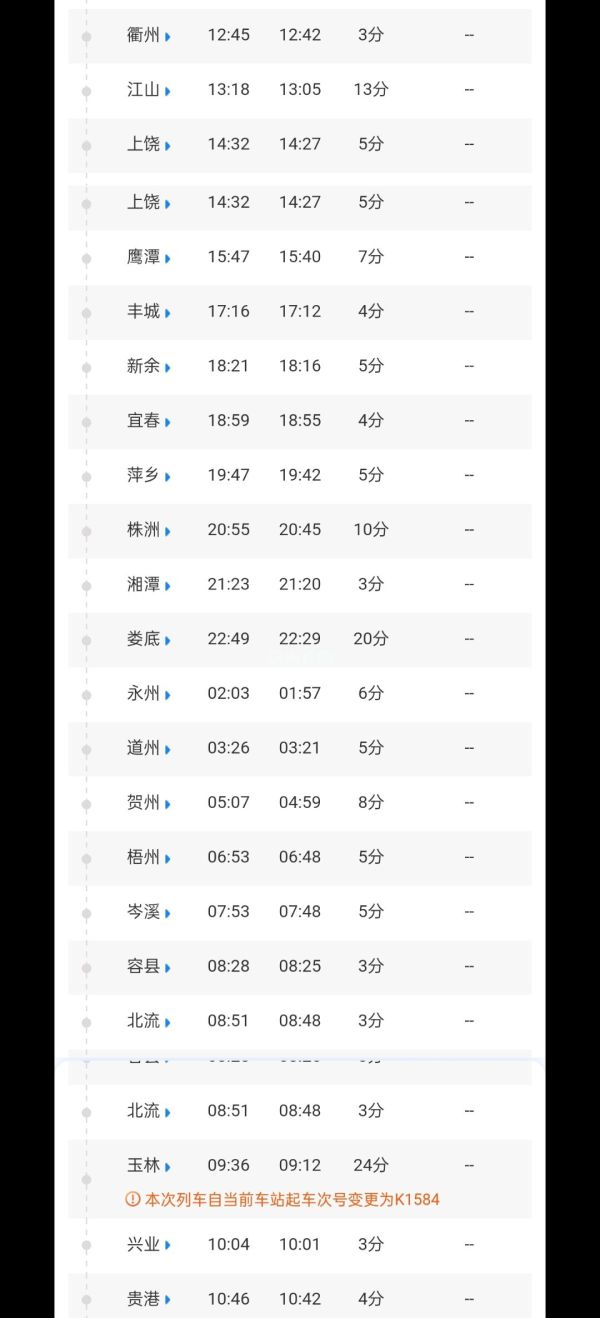Open the 江山 station link
Viewport: 600px width, 1318px height.
click(x=148, y=90)
